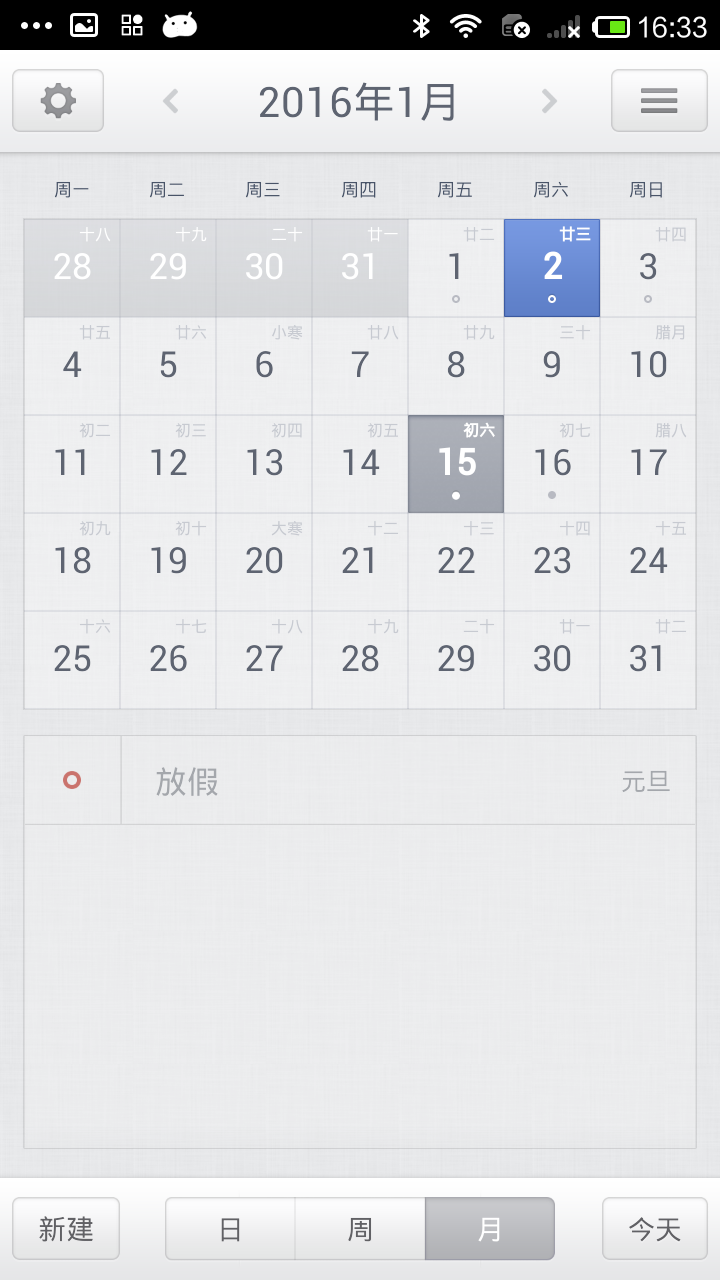Switch to 日 day view
This screenshot has width=720, height=1280.
pos(229,1228)
